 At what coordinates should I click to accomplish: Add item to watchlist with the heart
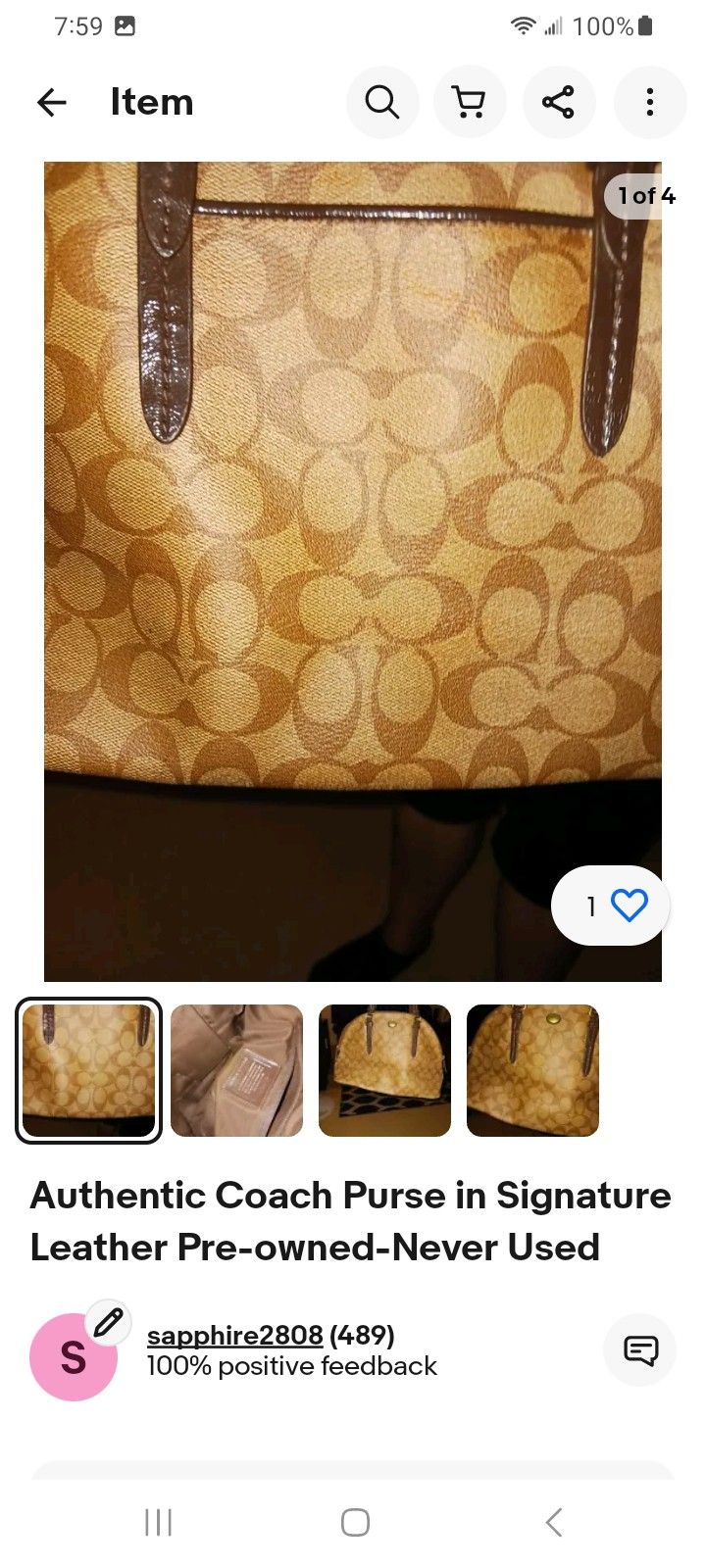coord(611,906)
